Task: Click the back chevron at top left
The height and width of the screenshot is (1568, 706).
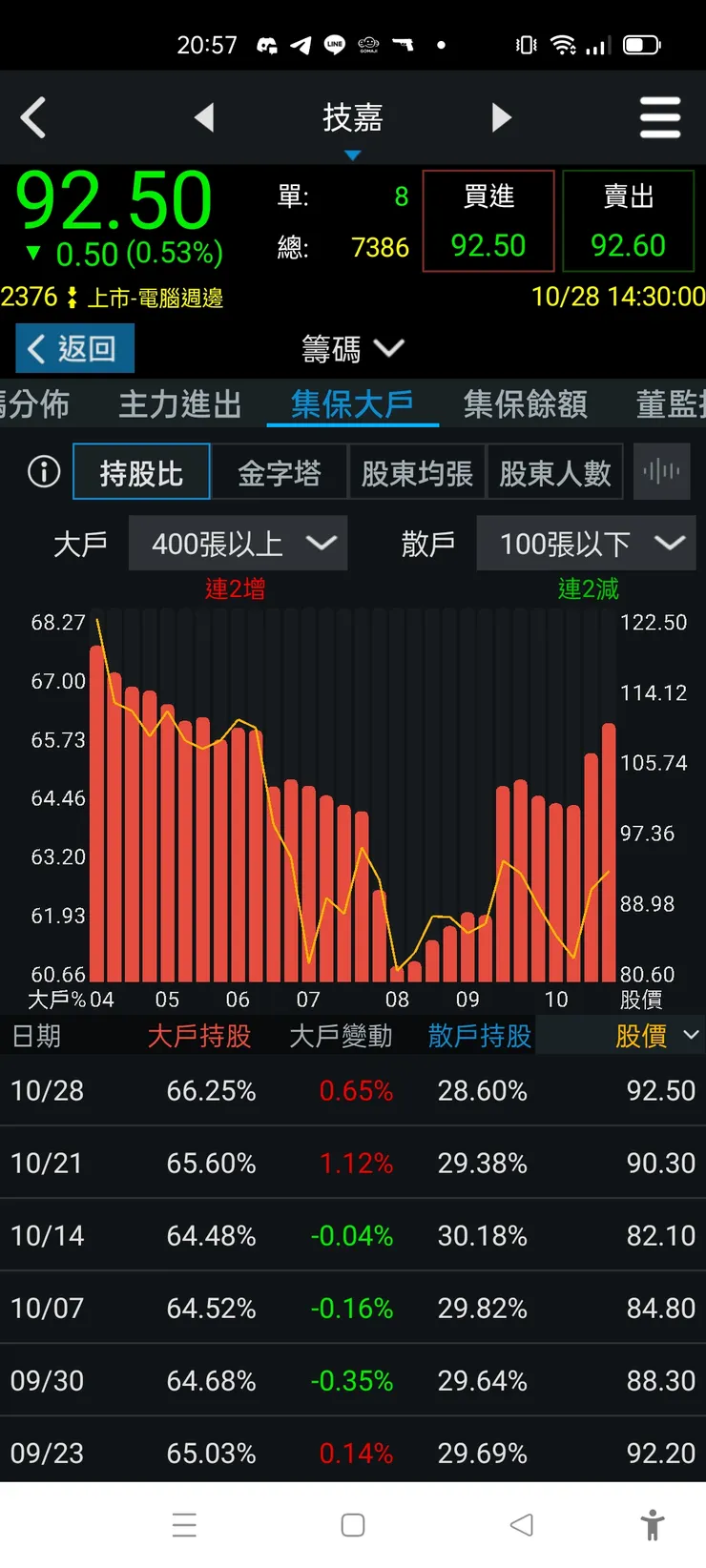Action: tap(33, 116)
